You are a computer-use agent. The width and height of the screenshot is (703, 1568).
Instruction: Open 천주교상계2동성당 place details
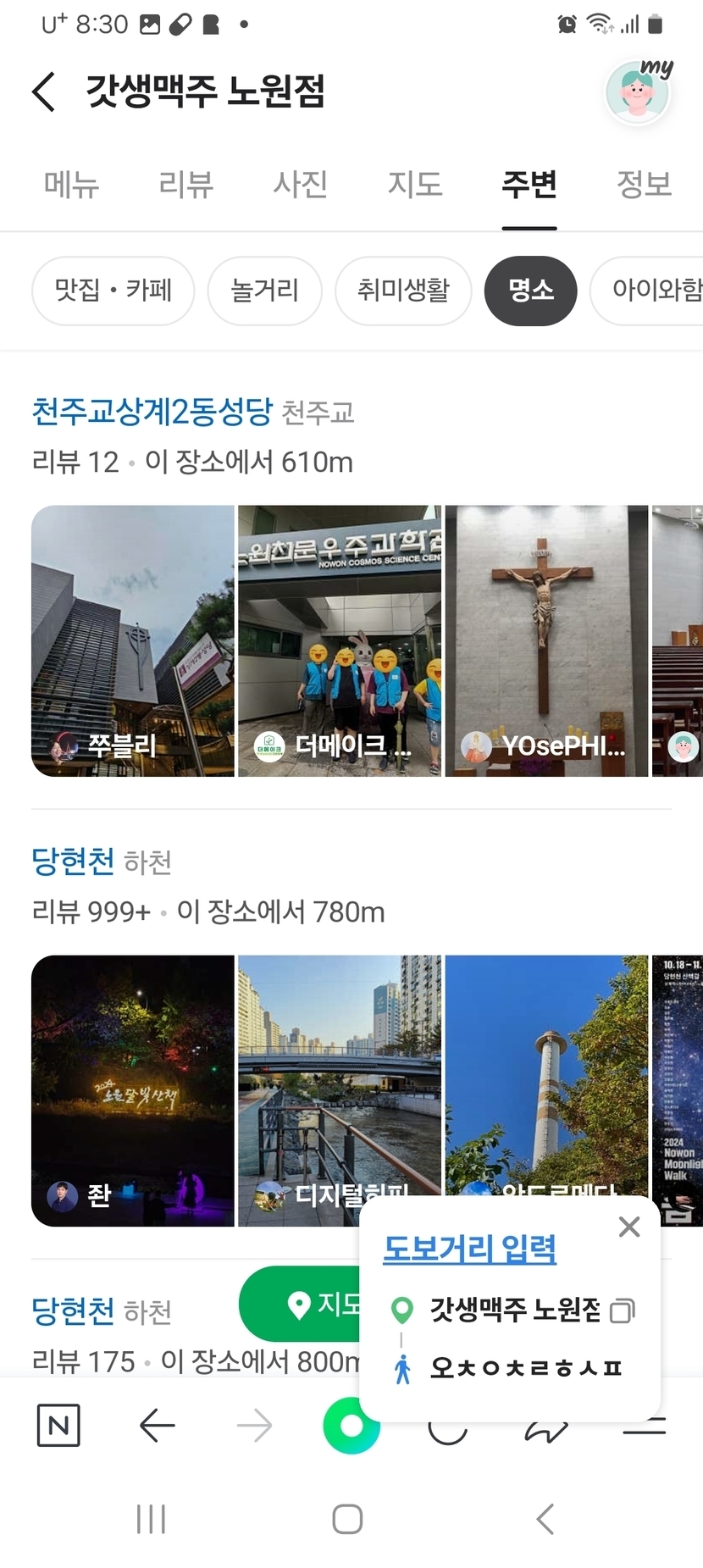point(152,412)
